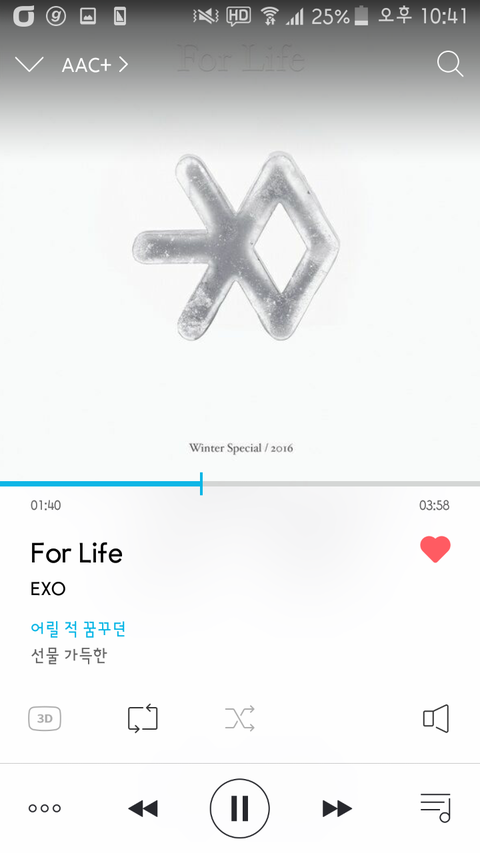Pause the song For Life
The image size is (480, 853).
(240, 808)
